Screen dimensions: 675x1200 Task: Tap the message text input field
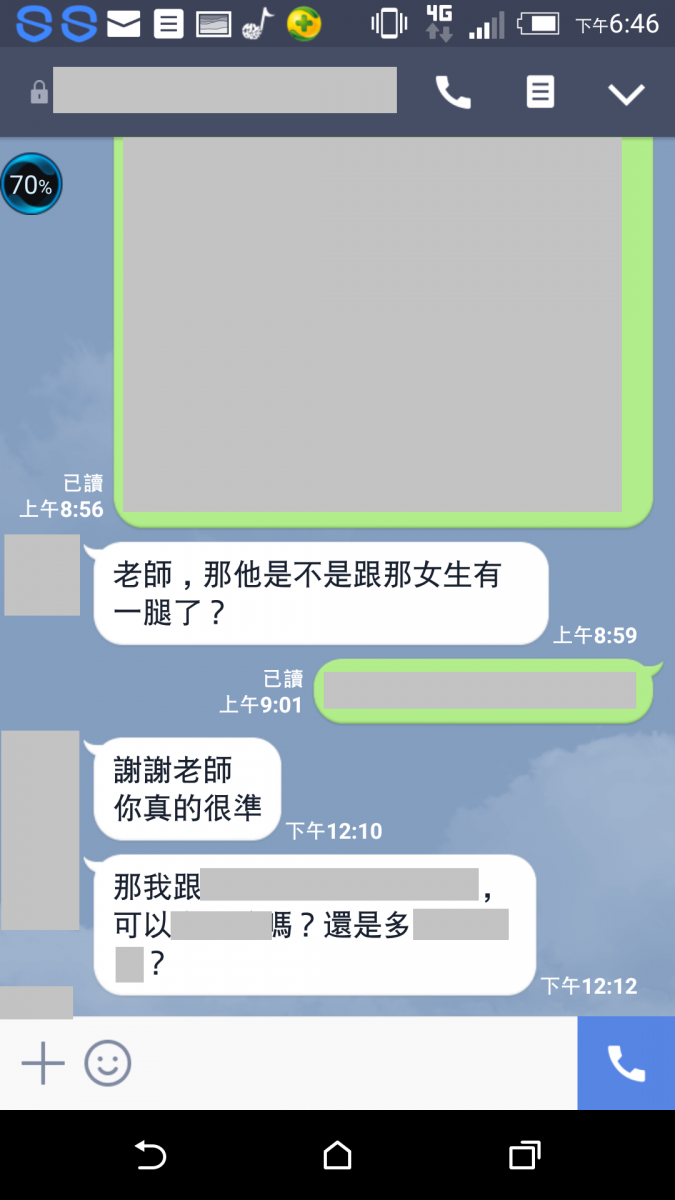click(350, 1063)
